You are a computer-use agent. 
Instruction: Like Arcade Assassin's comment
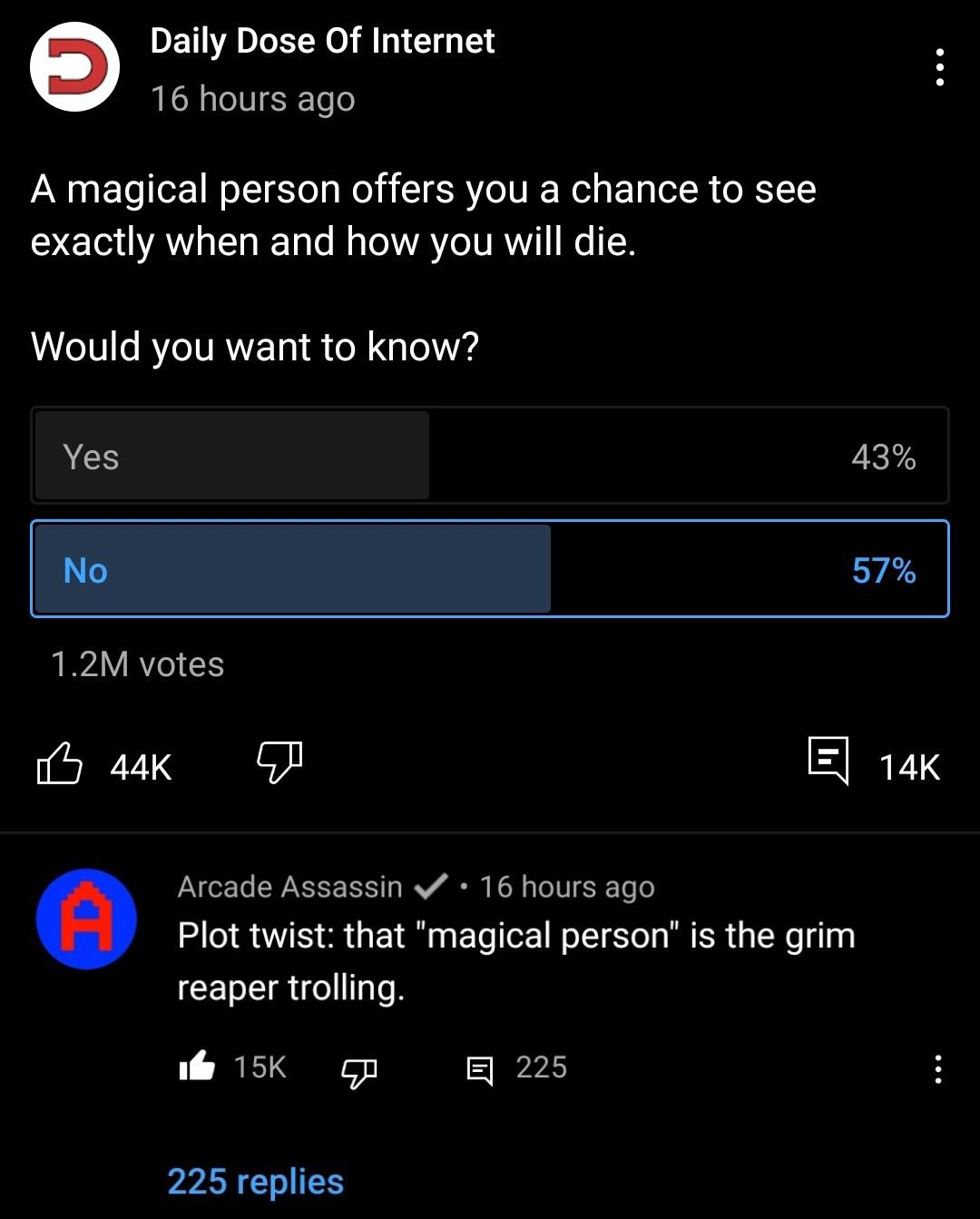pyautogui.click(x=198, y=1067)
